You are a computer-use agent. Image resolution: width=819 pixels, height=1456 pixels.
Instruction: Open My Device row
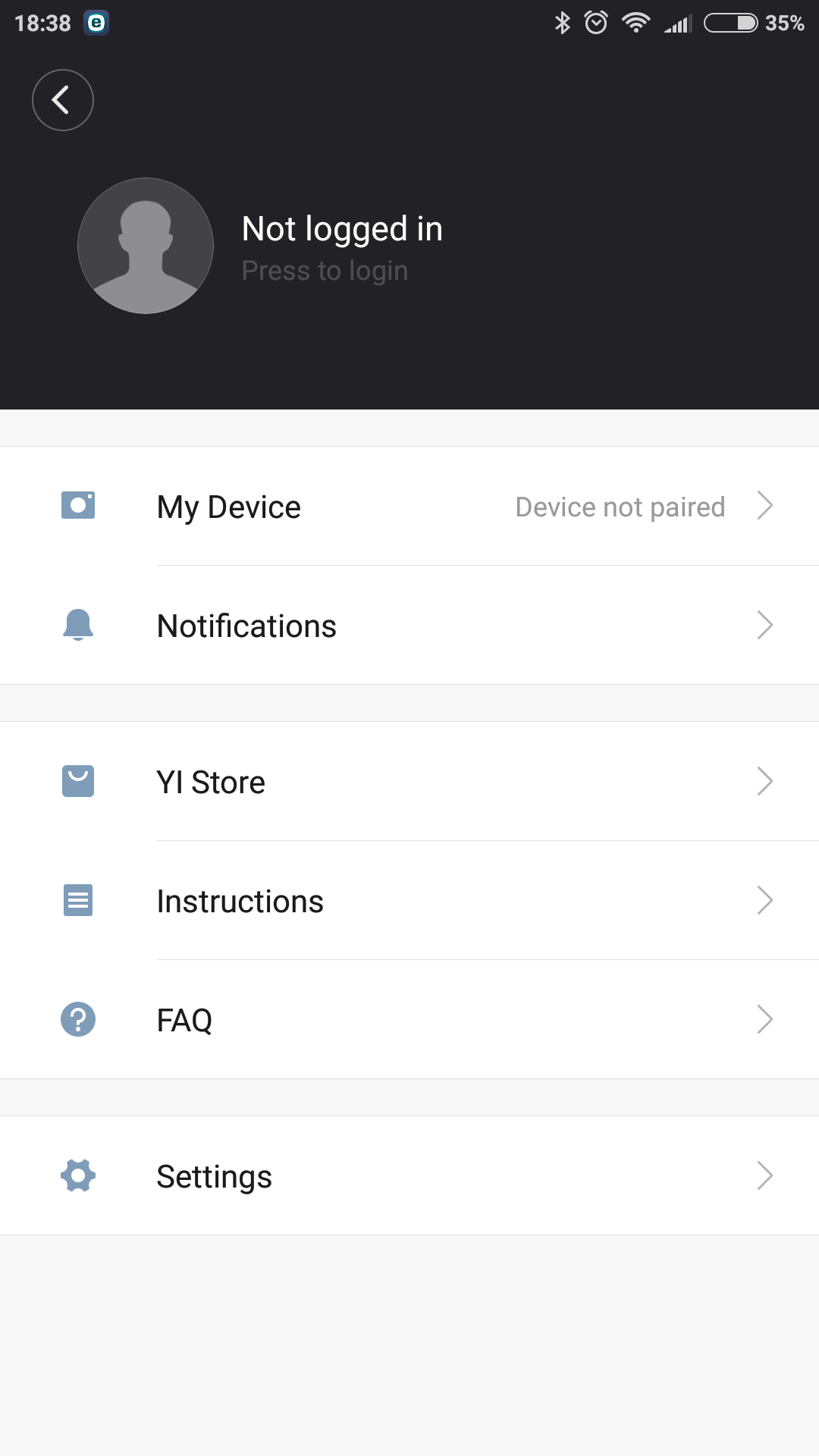coord(409,506)
